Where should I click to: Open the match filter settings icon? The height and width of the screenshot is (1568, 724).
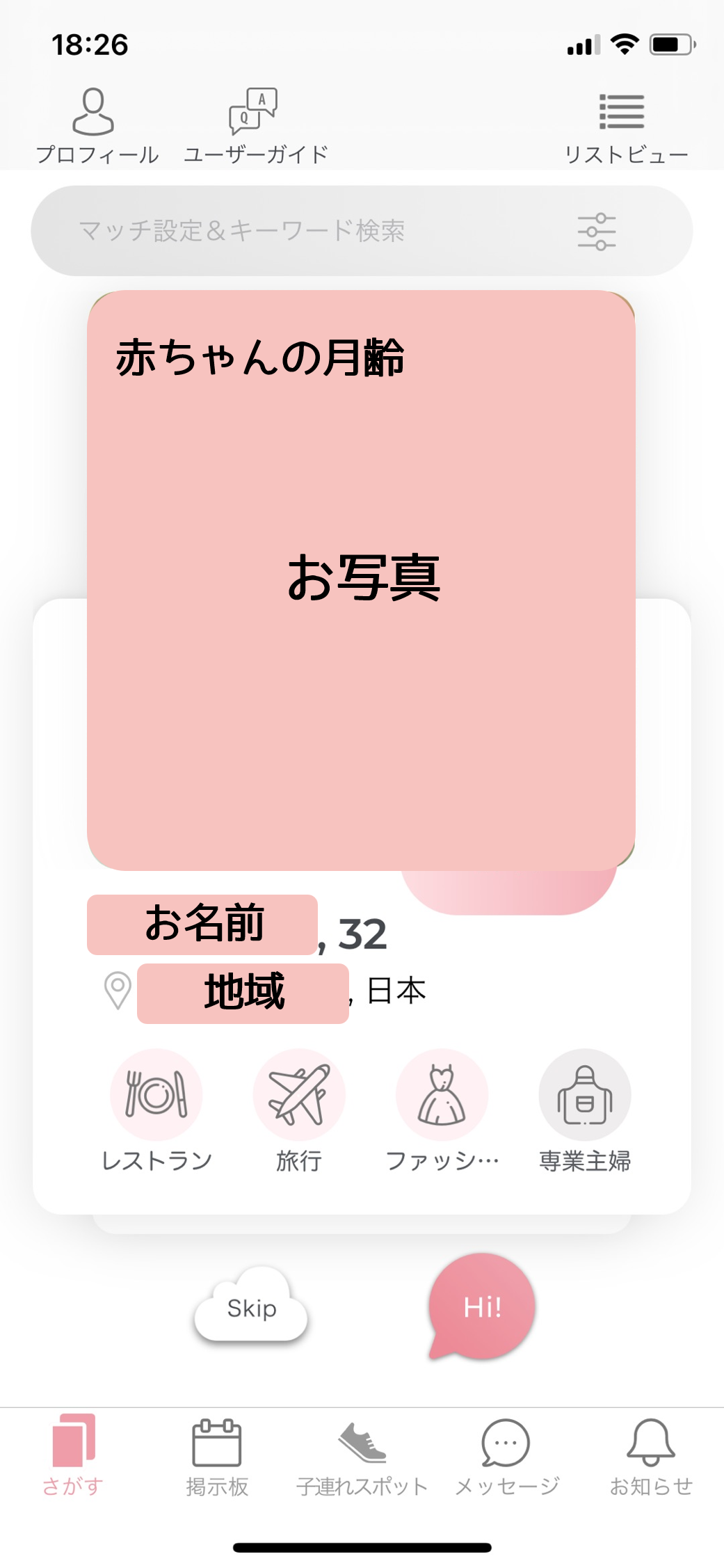pyautogui.click(x=596, y=232)
